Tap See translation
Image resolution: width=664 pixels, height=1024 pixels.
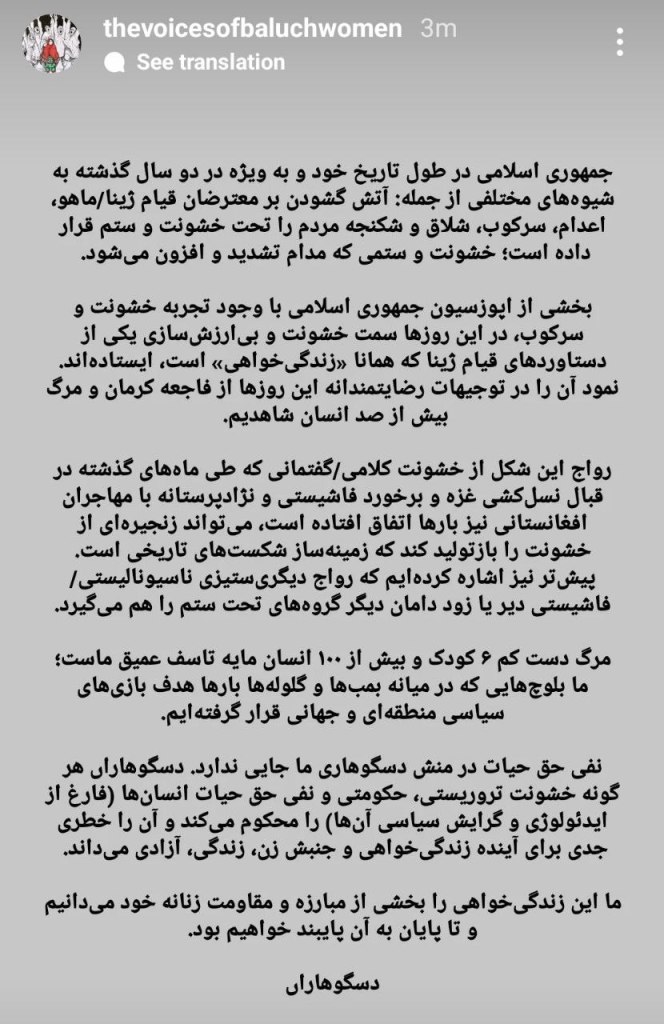[210, 62]
